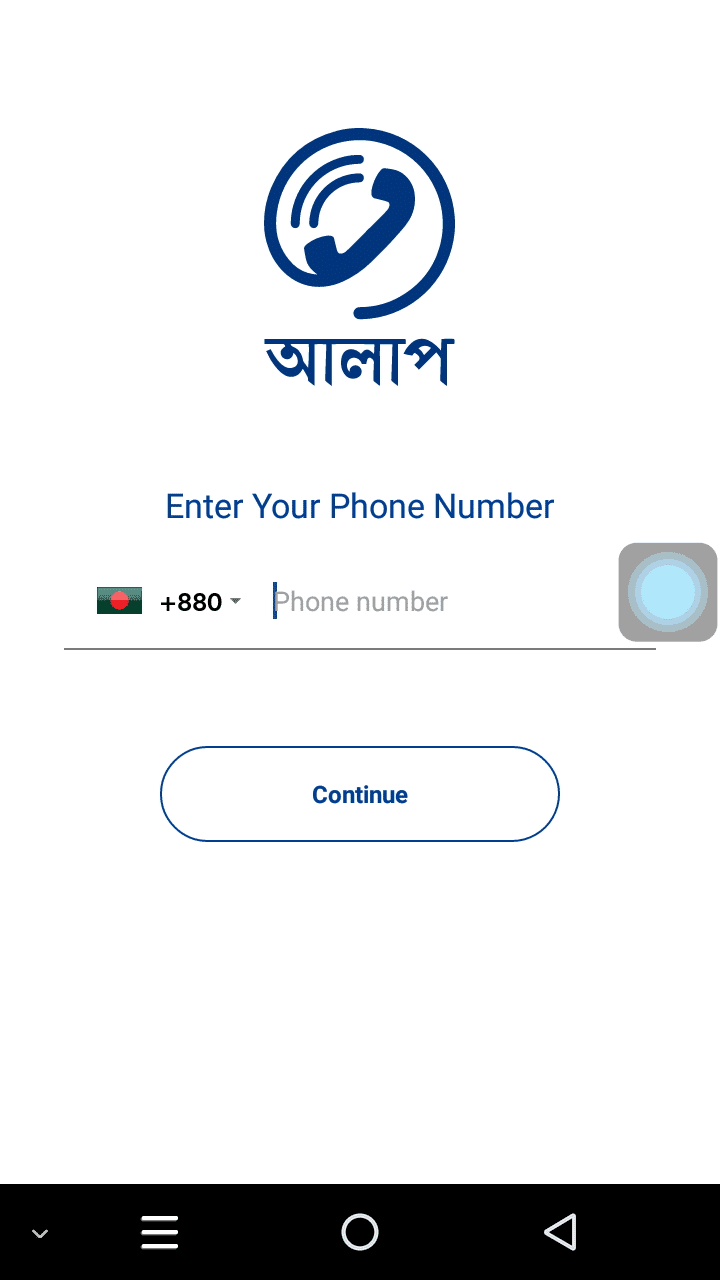The width and height of the screenshot is (720, 1280).
Task: Tap the floating assistive touch bubble
Action: [668, 592]
